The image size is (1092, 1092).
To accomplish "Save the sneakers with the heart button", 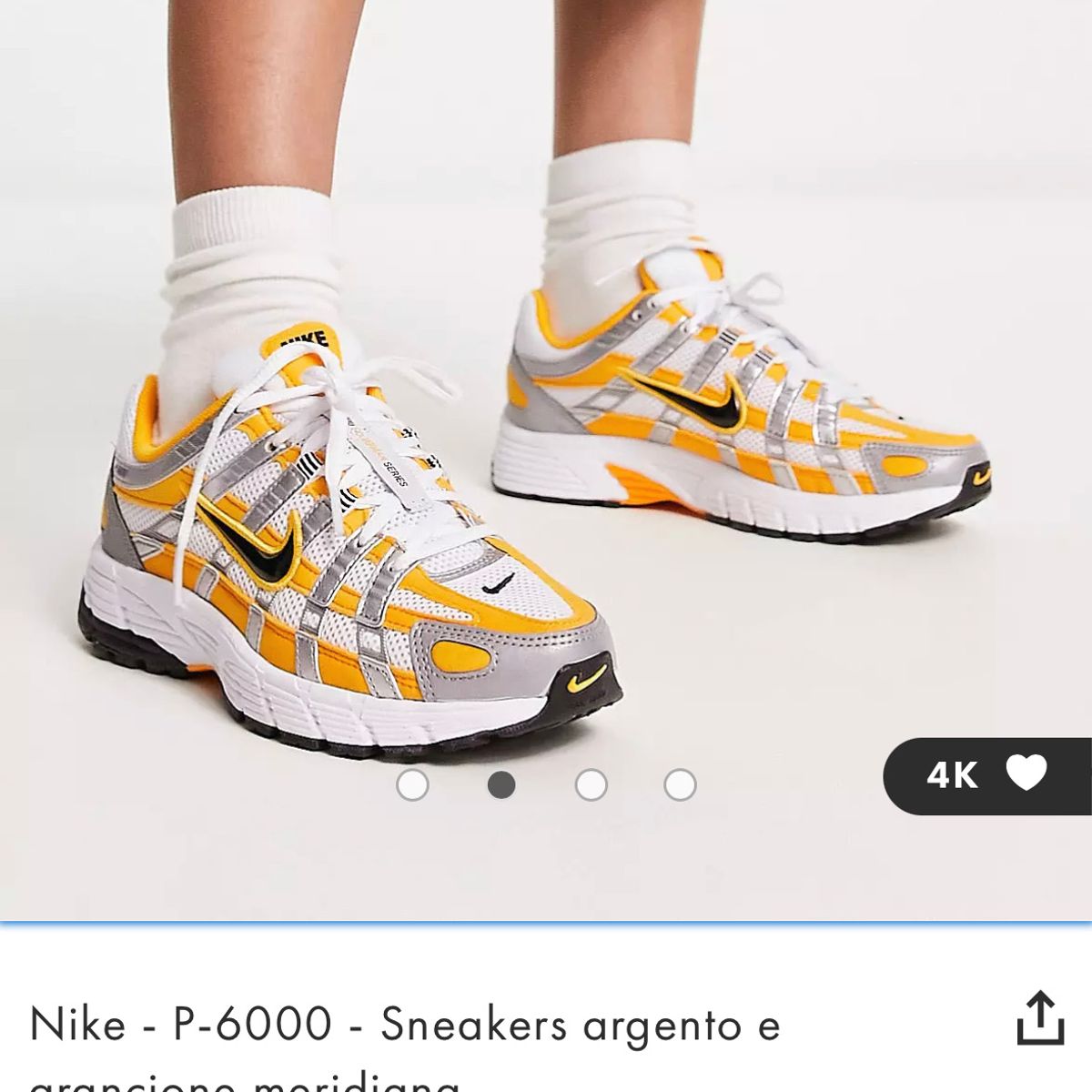I will [1026, 774].
